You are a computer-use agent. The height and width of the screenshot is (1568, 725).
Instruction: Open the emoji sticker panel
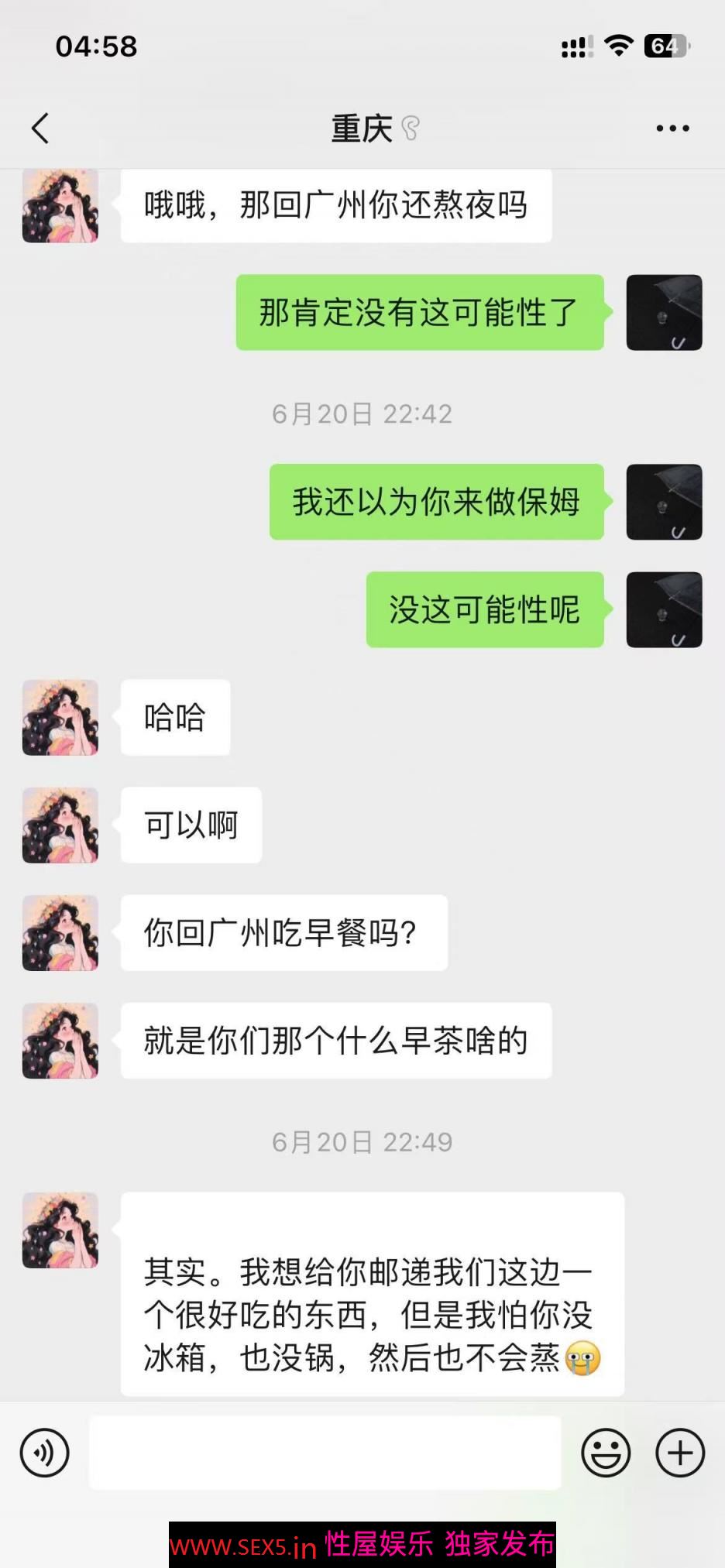[x=606, y=1453]
